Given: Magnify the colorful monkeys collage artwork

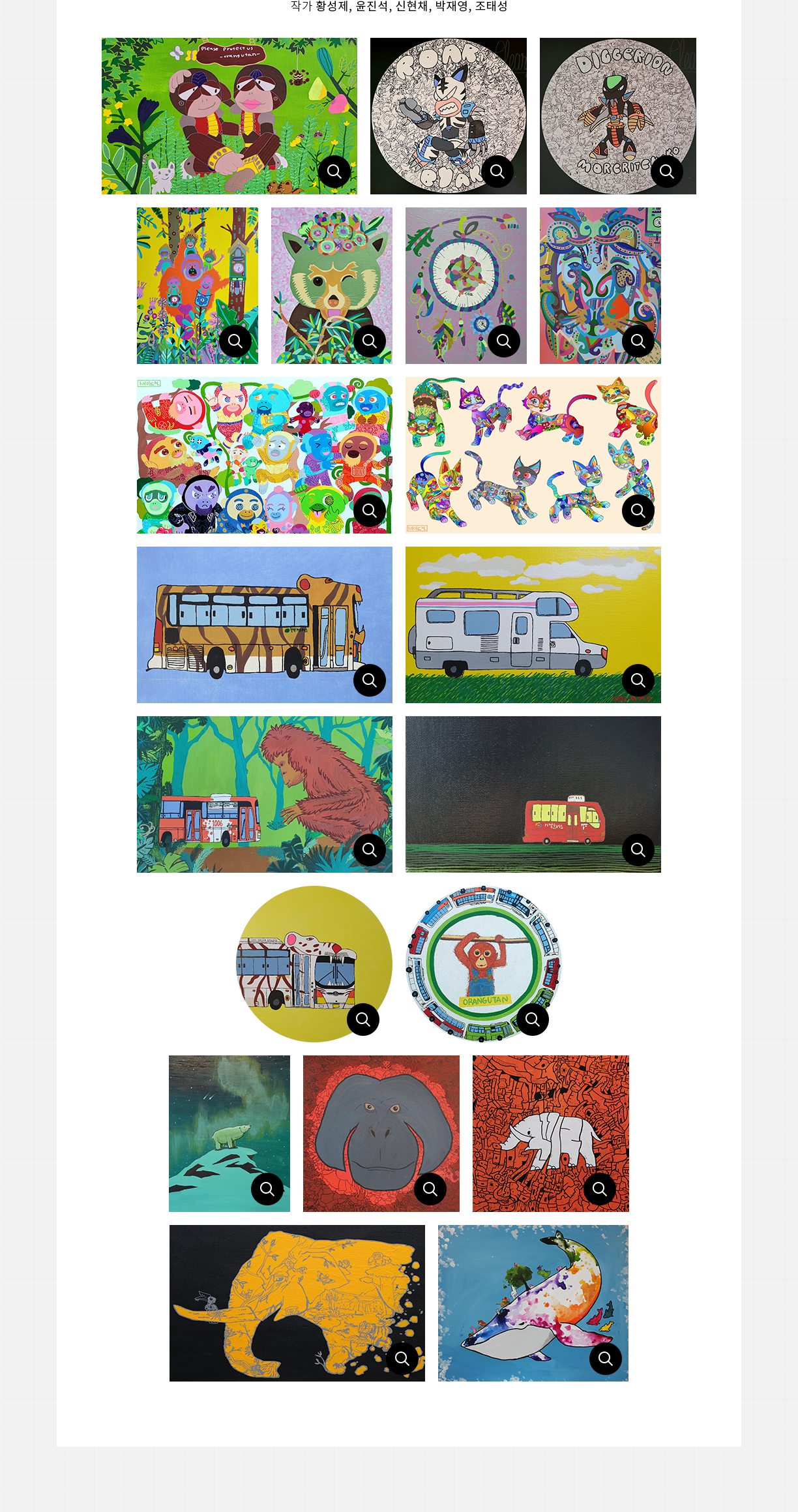Looking at the screenshot, I should click(370, 511).
